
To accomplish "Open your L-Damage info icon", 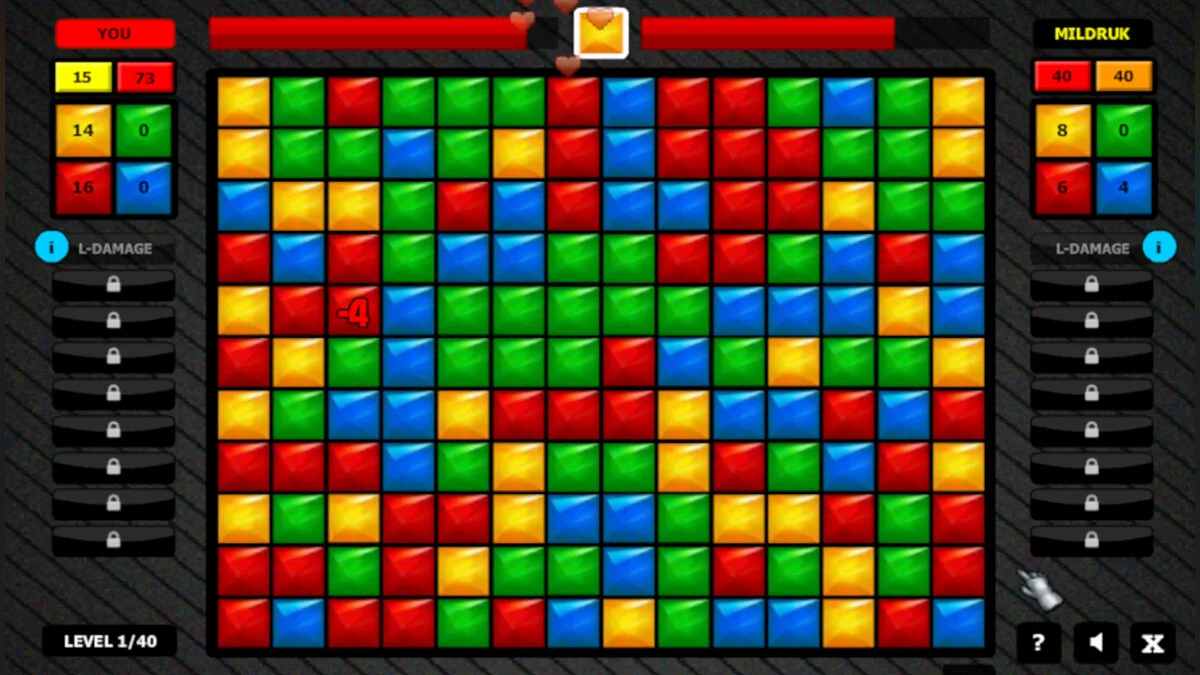I will [x=51, y=246].
